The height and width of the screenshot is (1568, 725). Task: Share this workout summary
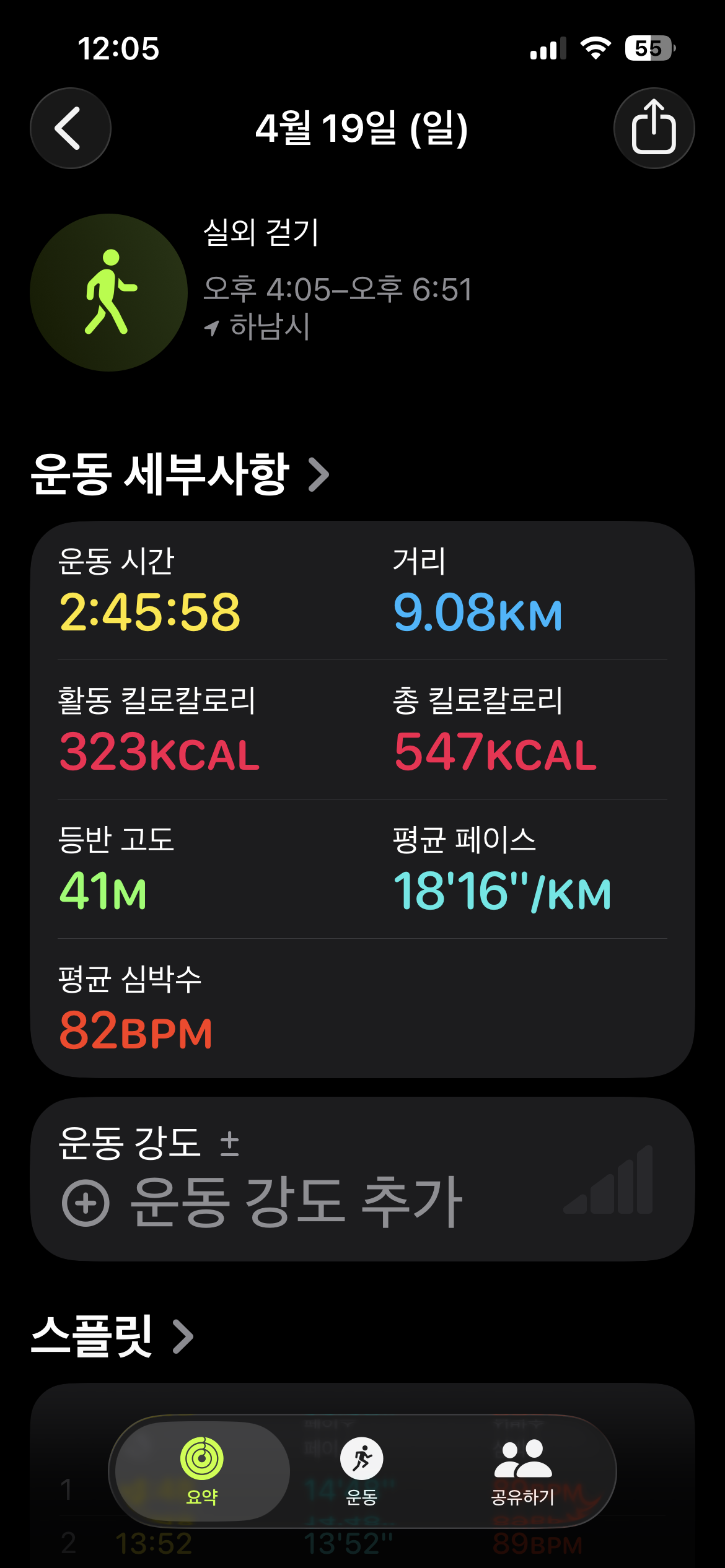pos(654,128)
